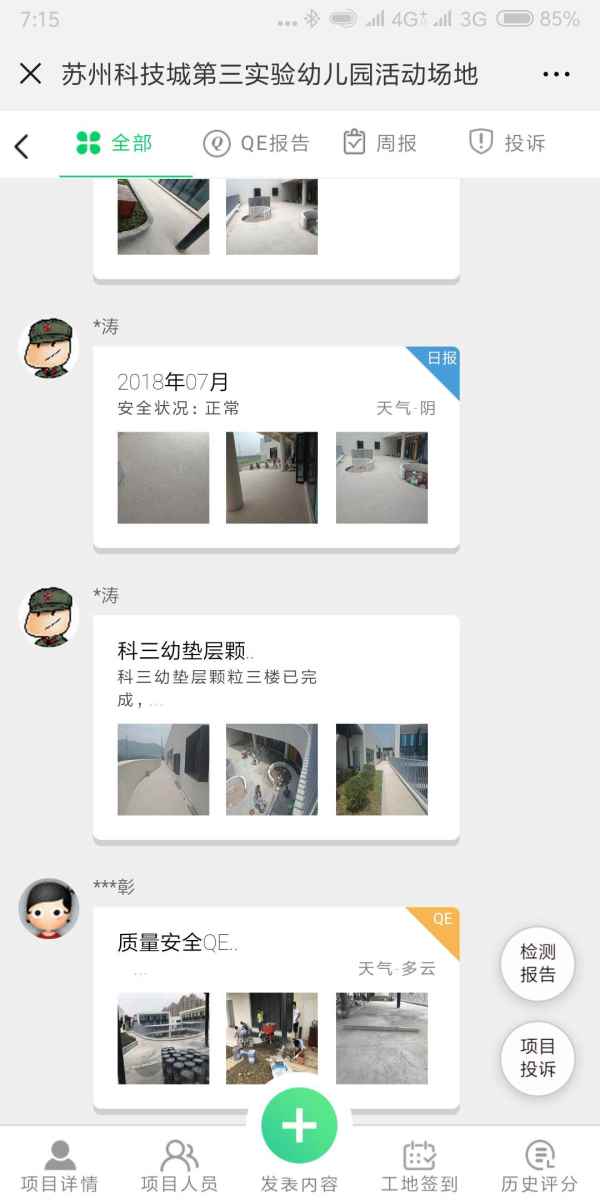This screenshot has height=1200, width=600.
Task: View 历史评分 in the bottom bar
Action: 539,1166
